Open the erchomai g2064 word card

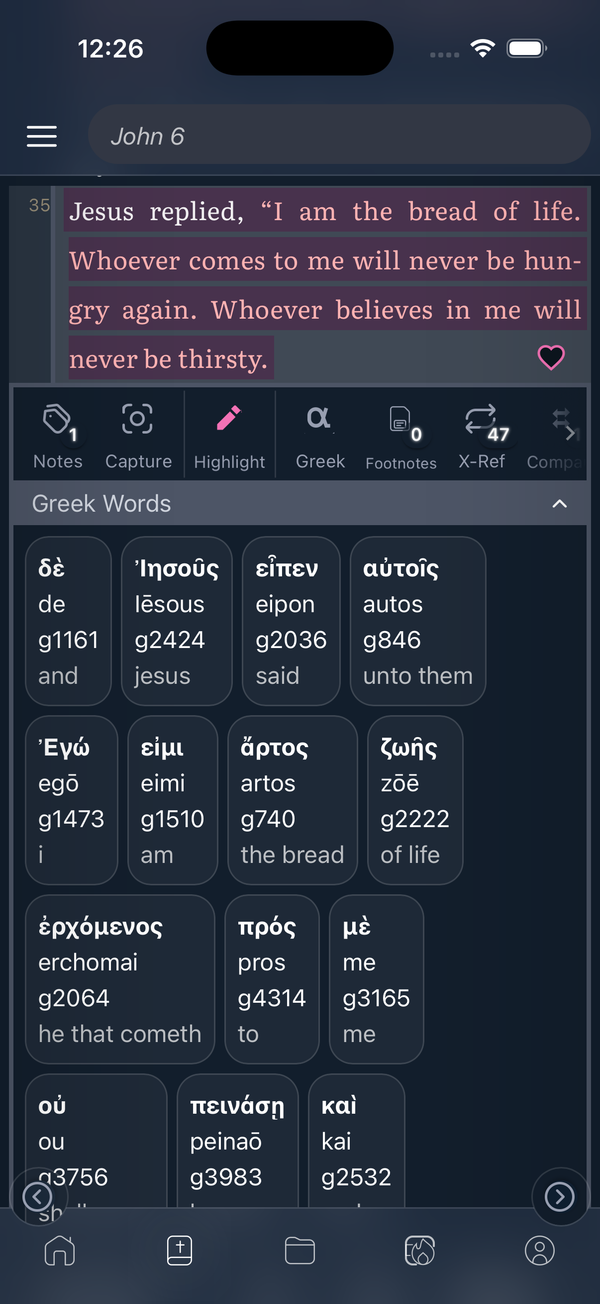119,979
